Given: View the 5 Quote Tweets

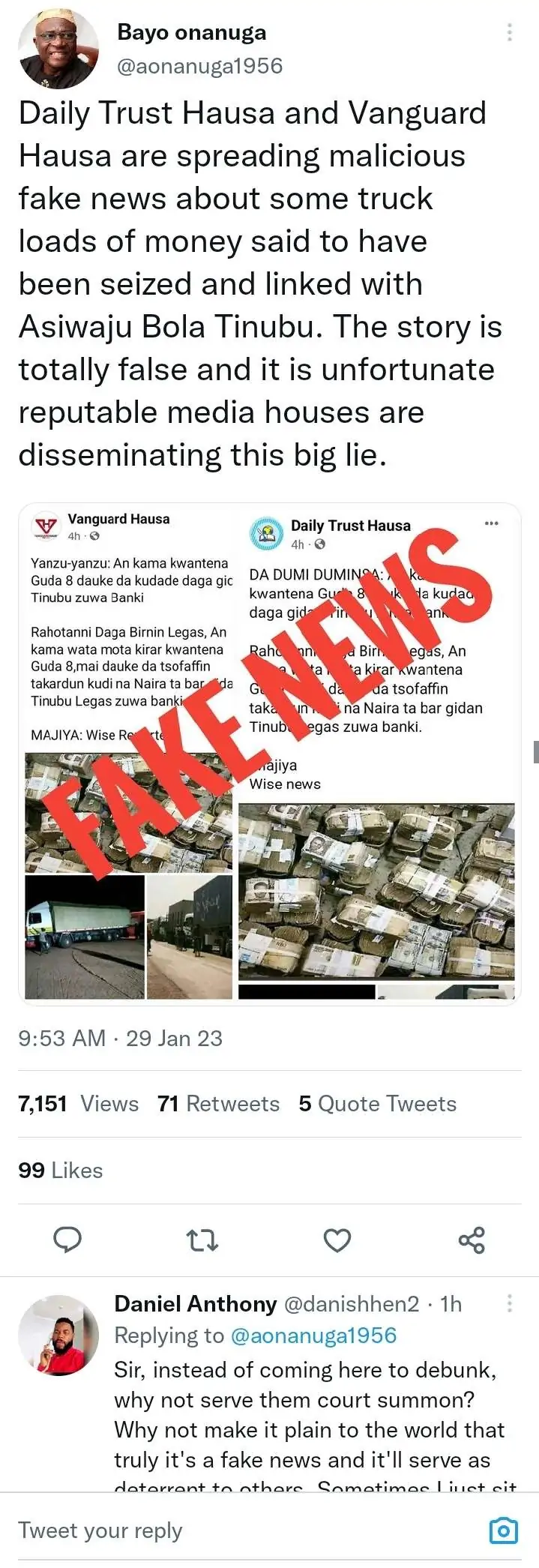Looking at the screenshot, I should (377, 1104).
